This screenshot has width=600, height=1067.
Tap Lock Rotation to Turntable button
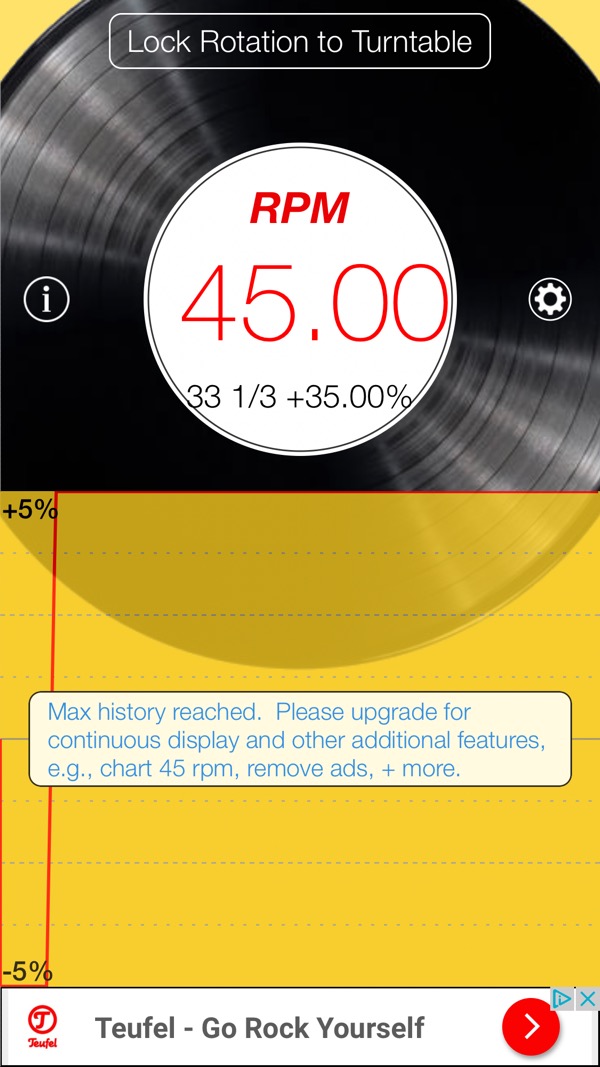[300, 42]
